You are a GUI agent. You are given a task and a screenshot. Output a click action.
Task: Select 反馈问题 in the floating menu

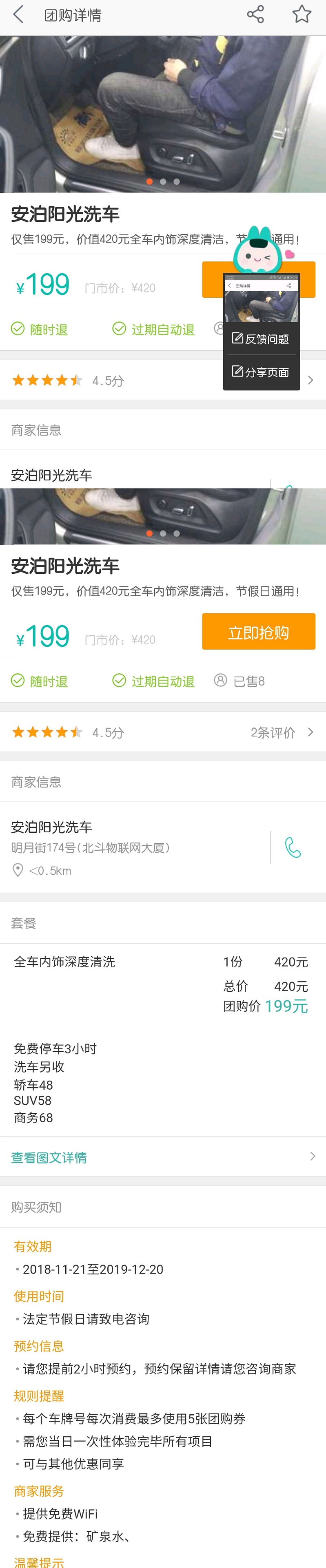(x=261, y=339)
